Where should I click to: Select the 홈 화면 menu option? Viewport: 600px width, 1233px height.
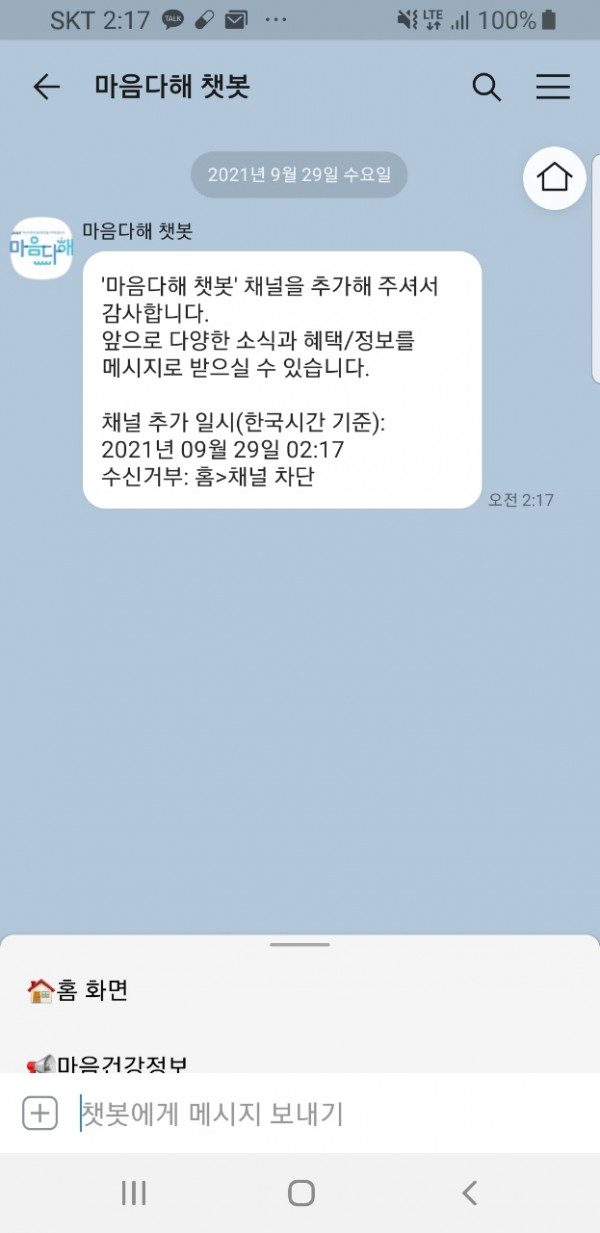tap(78, 991)
